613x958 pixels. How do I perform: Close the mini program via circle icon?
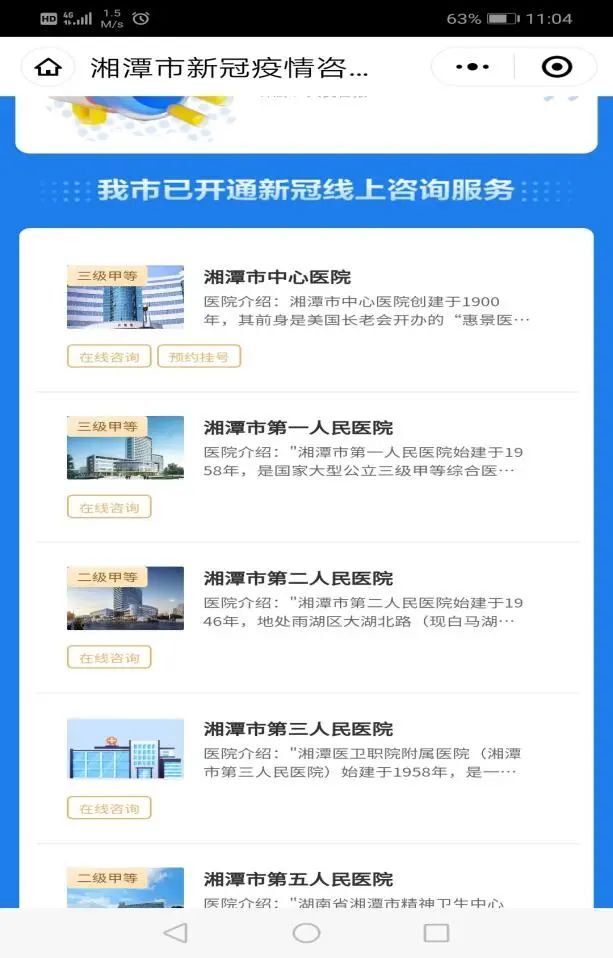click(x=556, y=67)
